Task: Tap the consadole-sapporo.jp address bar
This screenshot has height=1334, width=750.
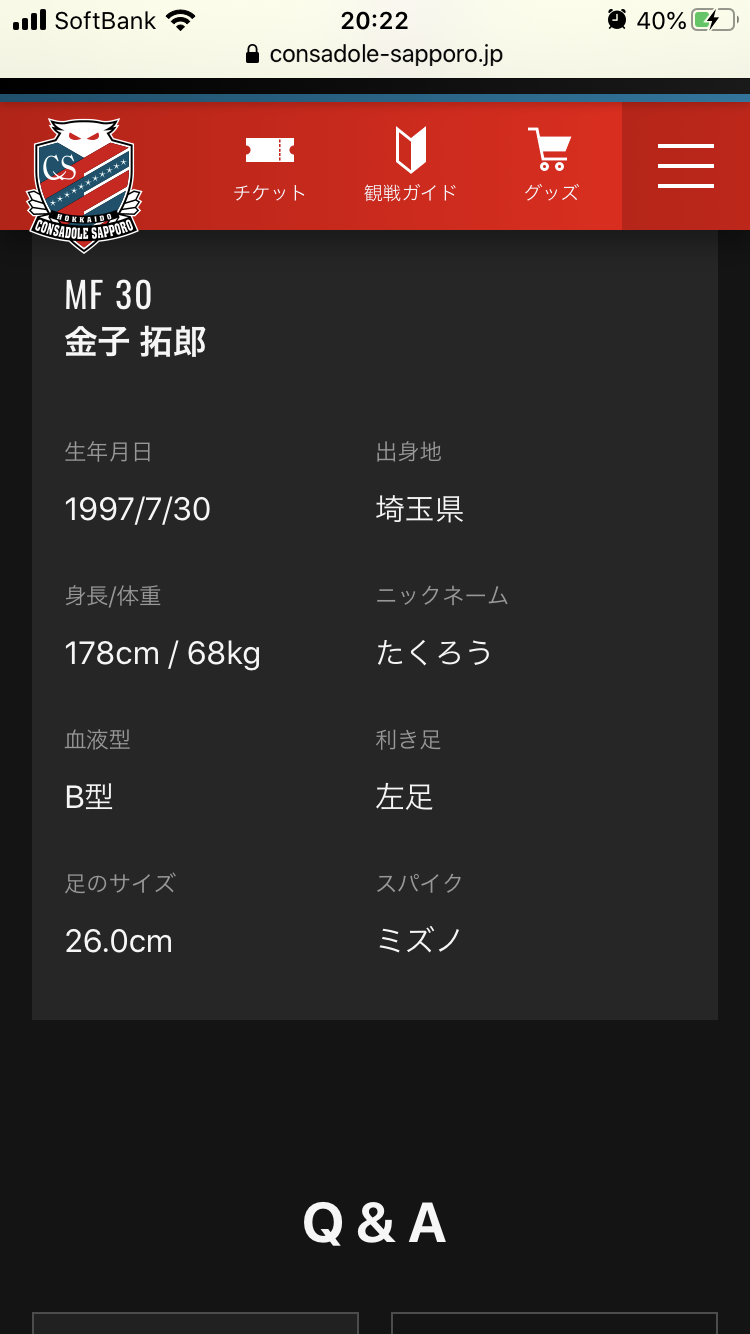Action: (x=375, y=54)
